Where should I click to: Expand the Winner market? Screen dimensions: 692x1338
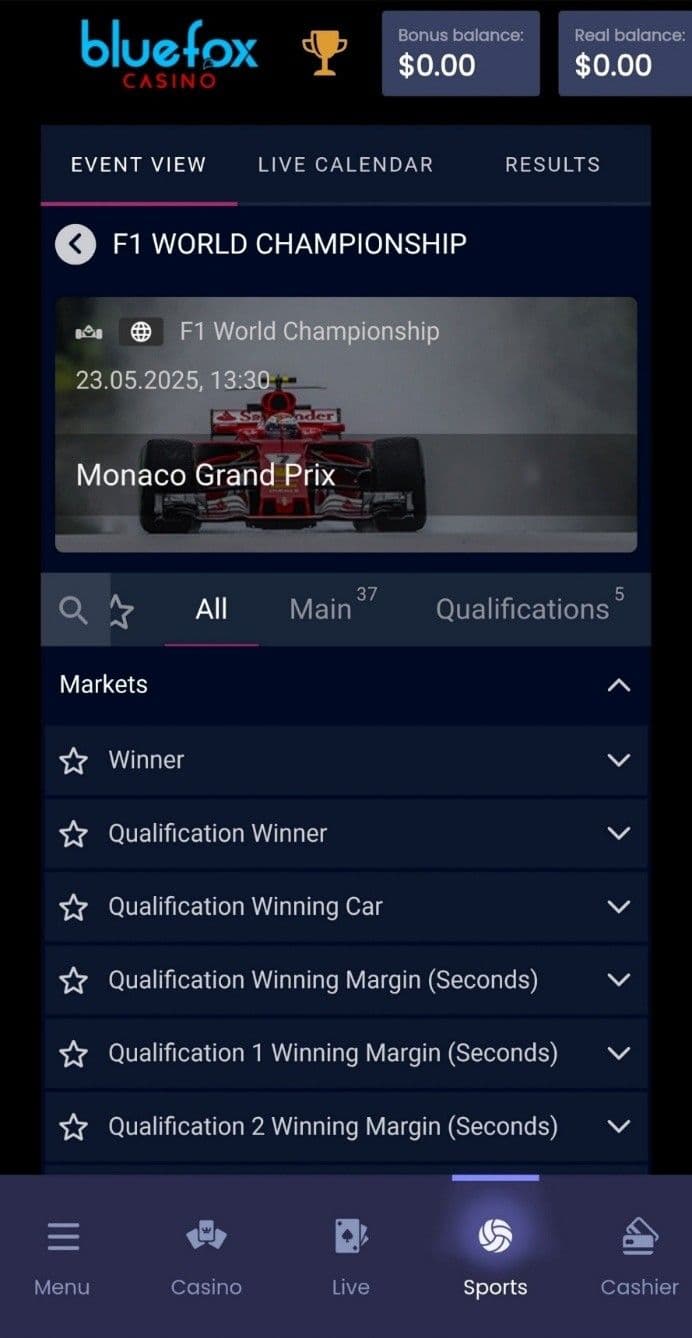coord(619,760)
